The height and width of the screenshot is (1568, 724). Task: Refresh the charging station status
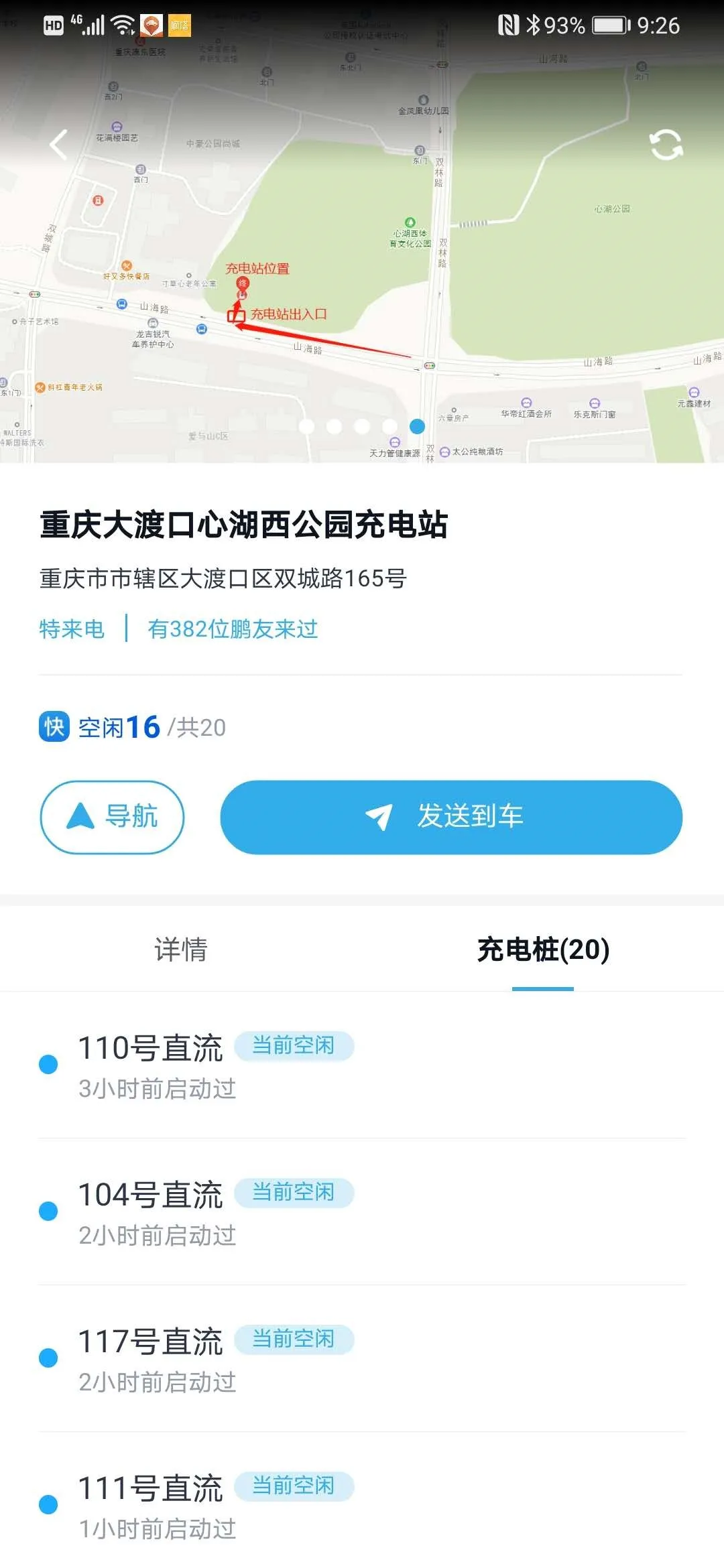666,144
